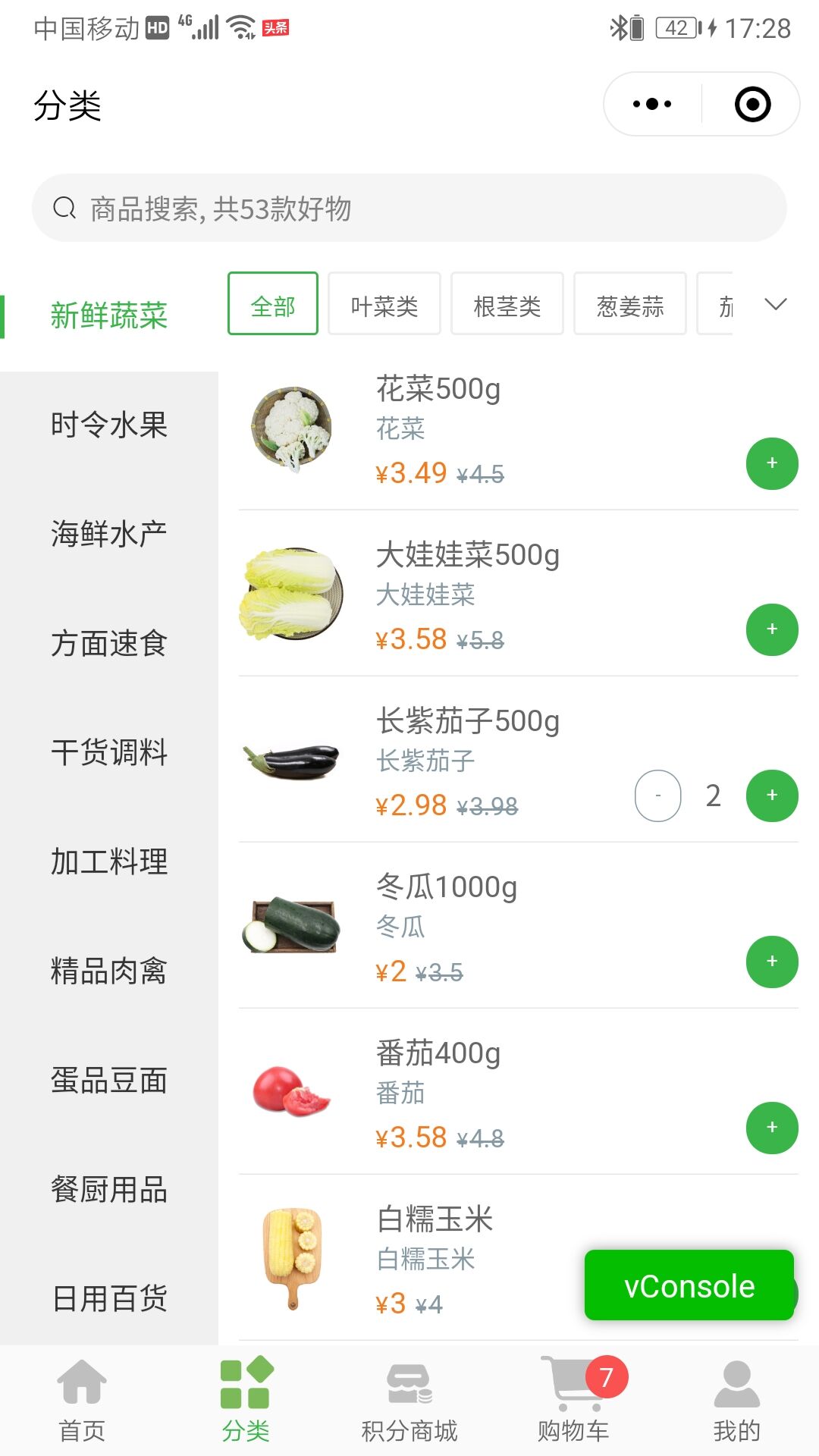
Task: Increase quantity of 长紫茄子500g
Action: (x=772, y=795)
